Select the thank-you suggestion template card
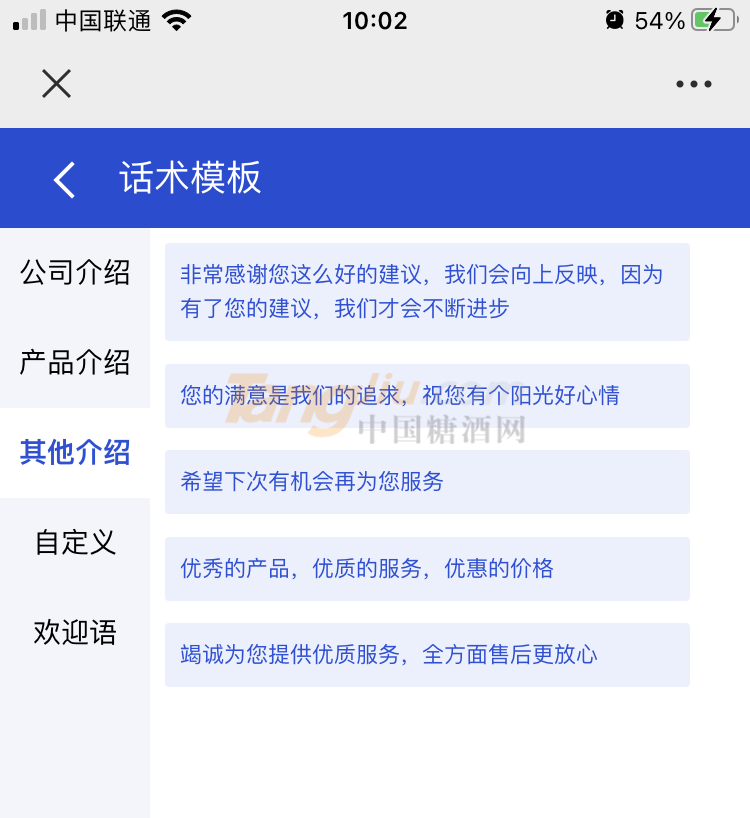Image resolution: width=750 pixels, height=818 pixels. click(427, 292)
